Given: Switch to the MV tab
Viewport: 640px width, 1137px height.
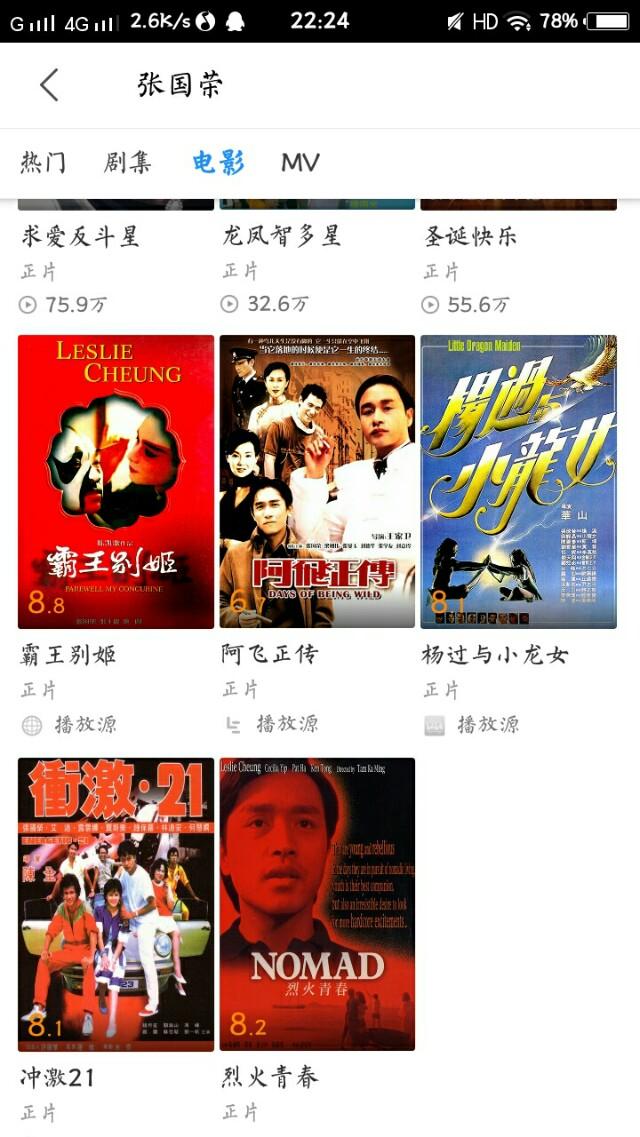Looking at the screenshot, I should (x=300, y=162).
